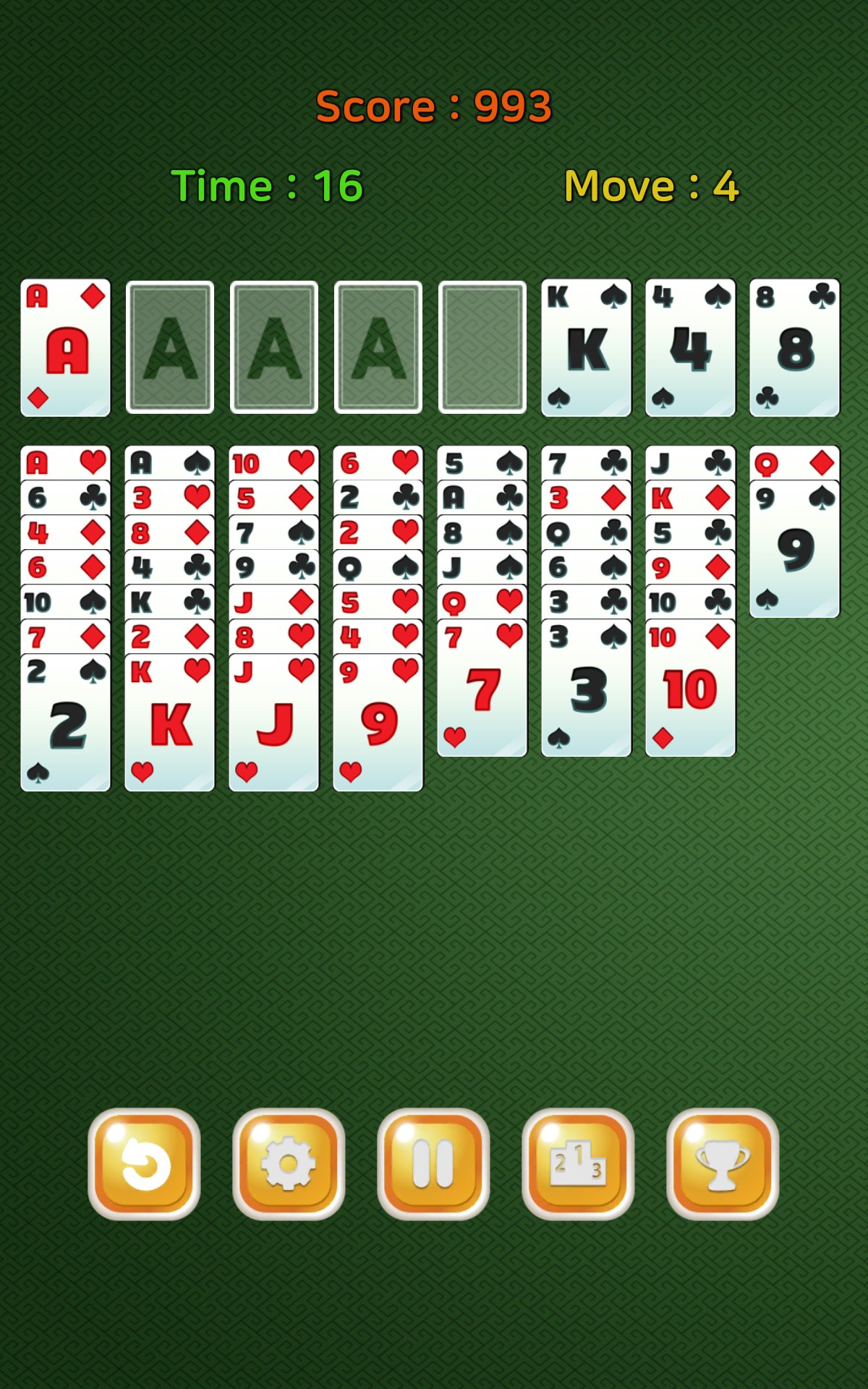
Task: Tap the Ace of diamonds foundation pile
Action: (66, 349)
